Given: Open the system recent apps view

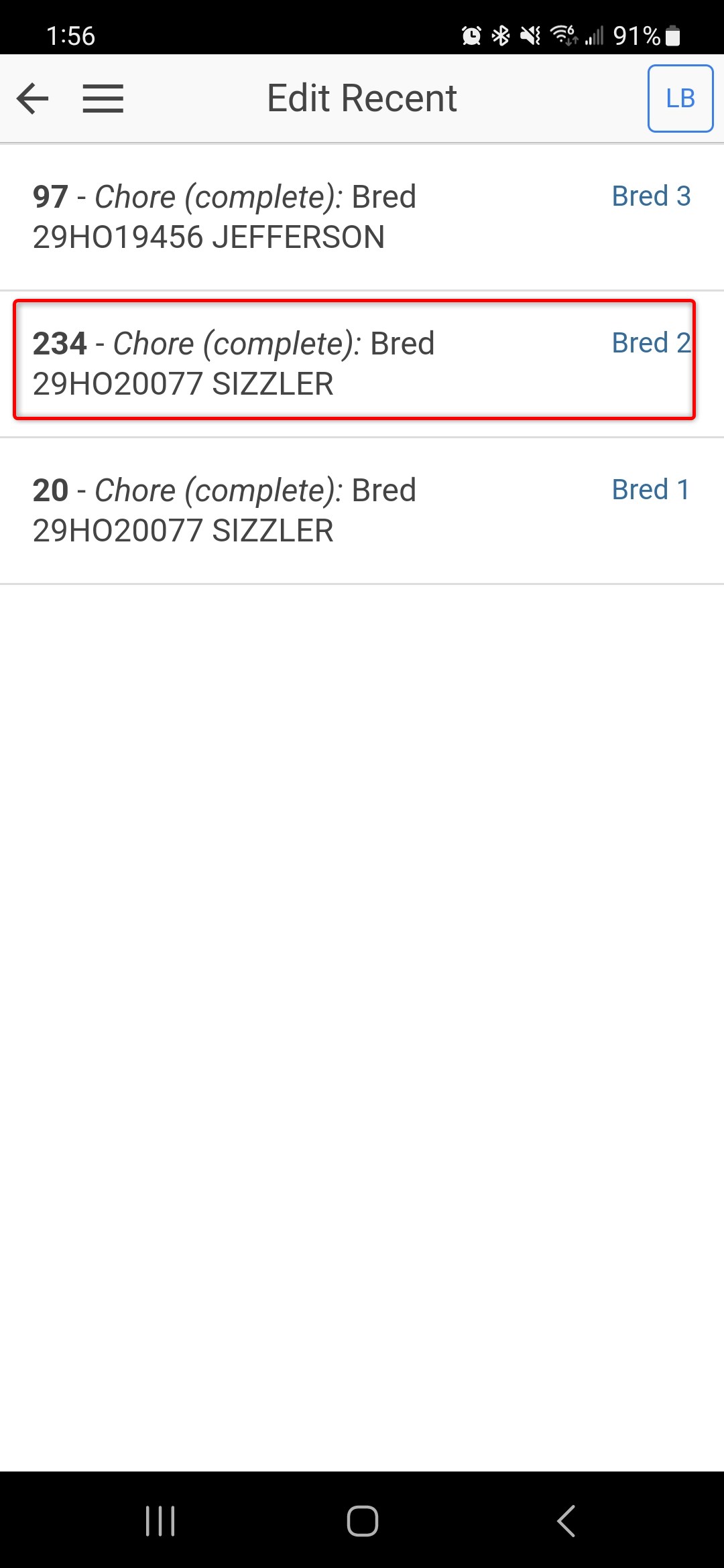Looking at the screenshot, I should [x=160, y=1520].
